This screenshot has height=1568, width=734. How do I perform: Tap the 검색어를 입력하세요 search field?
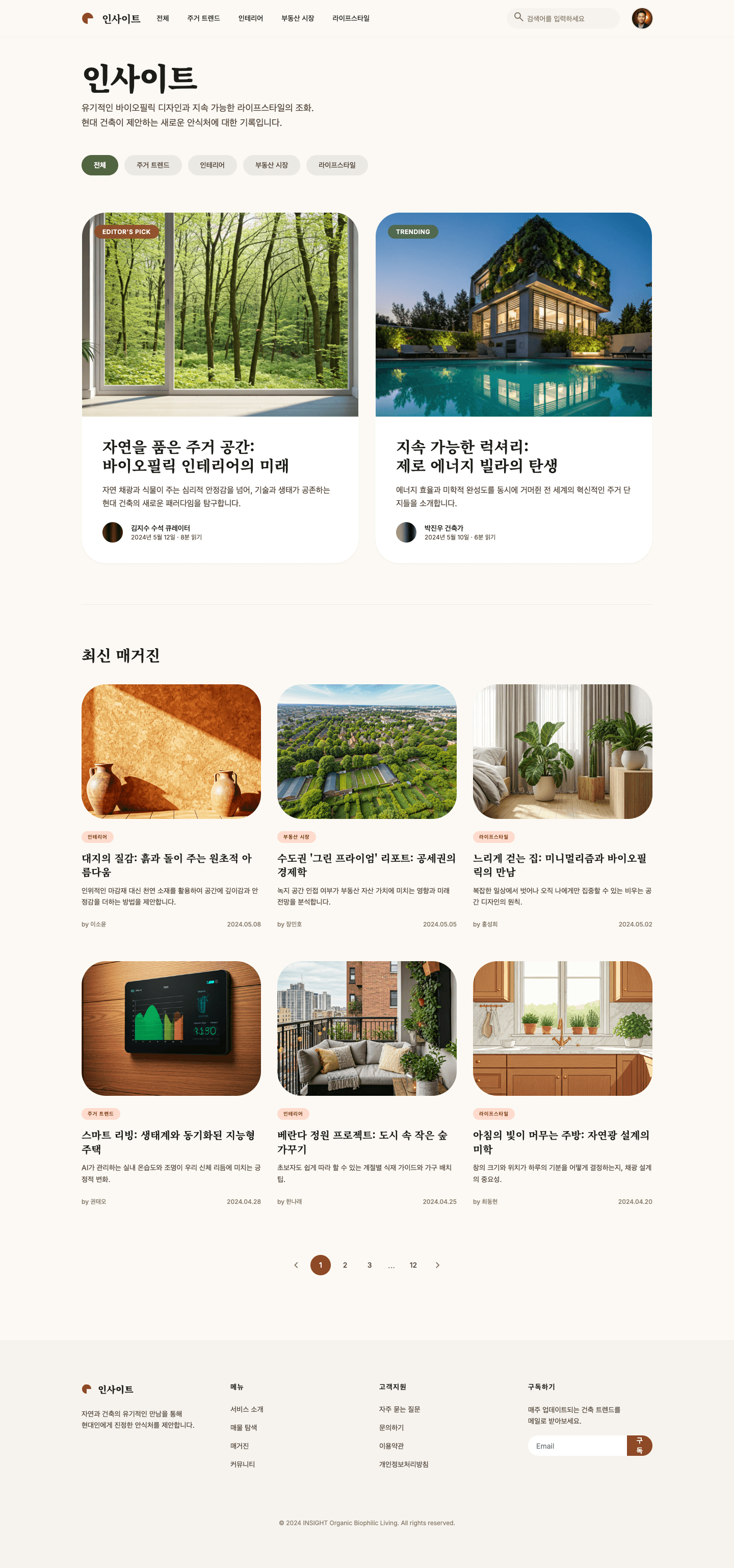point(566,18)
